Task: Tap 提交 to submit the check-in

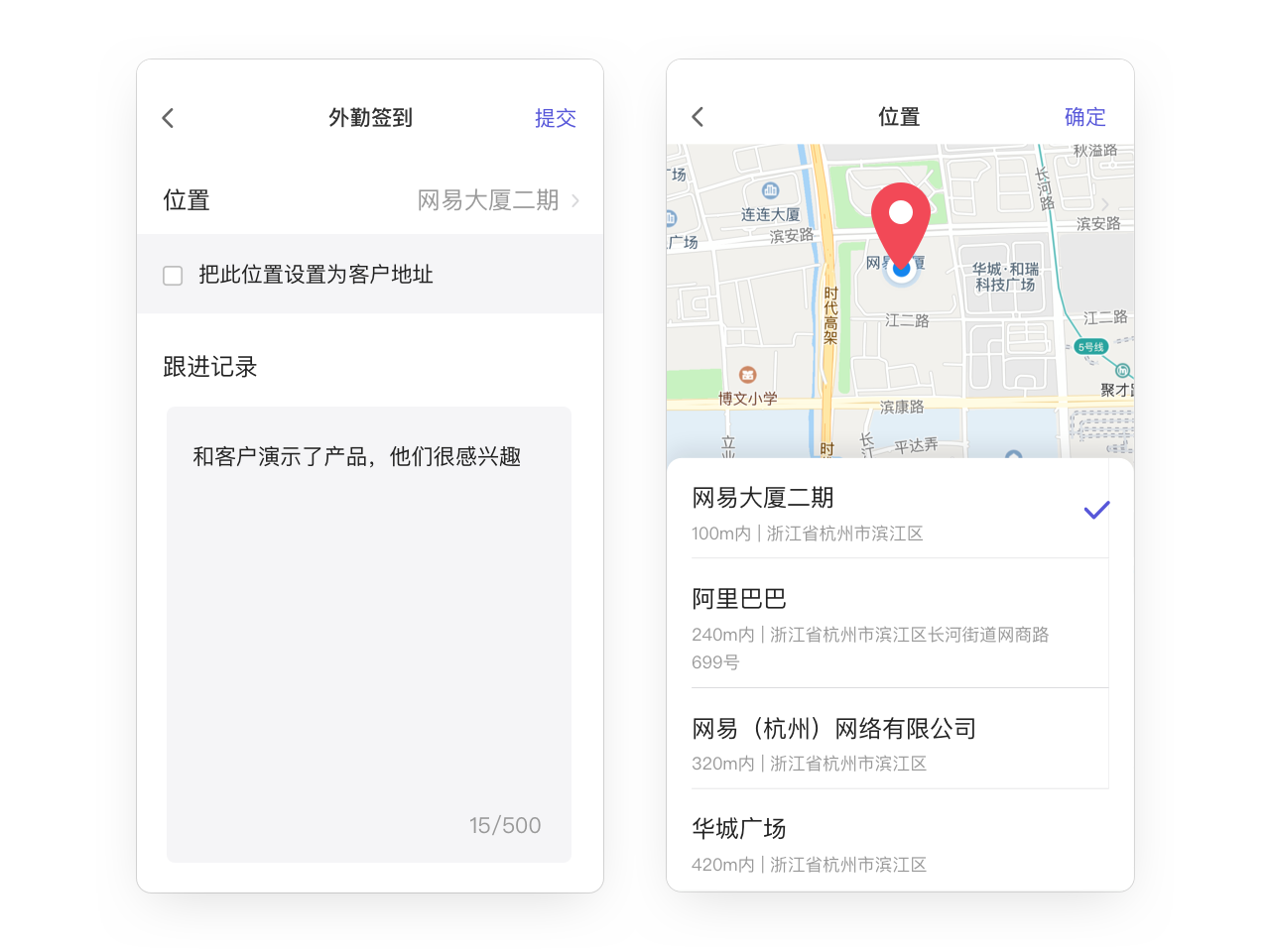Action: 555,119
